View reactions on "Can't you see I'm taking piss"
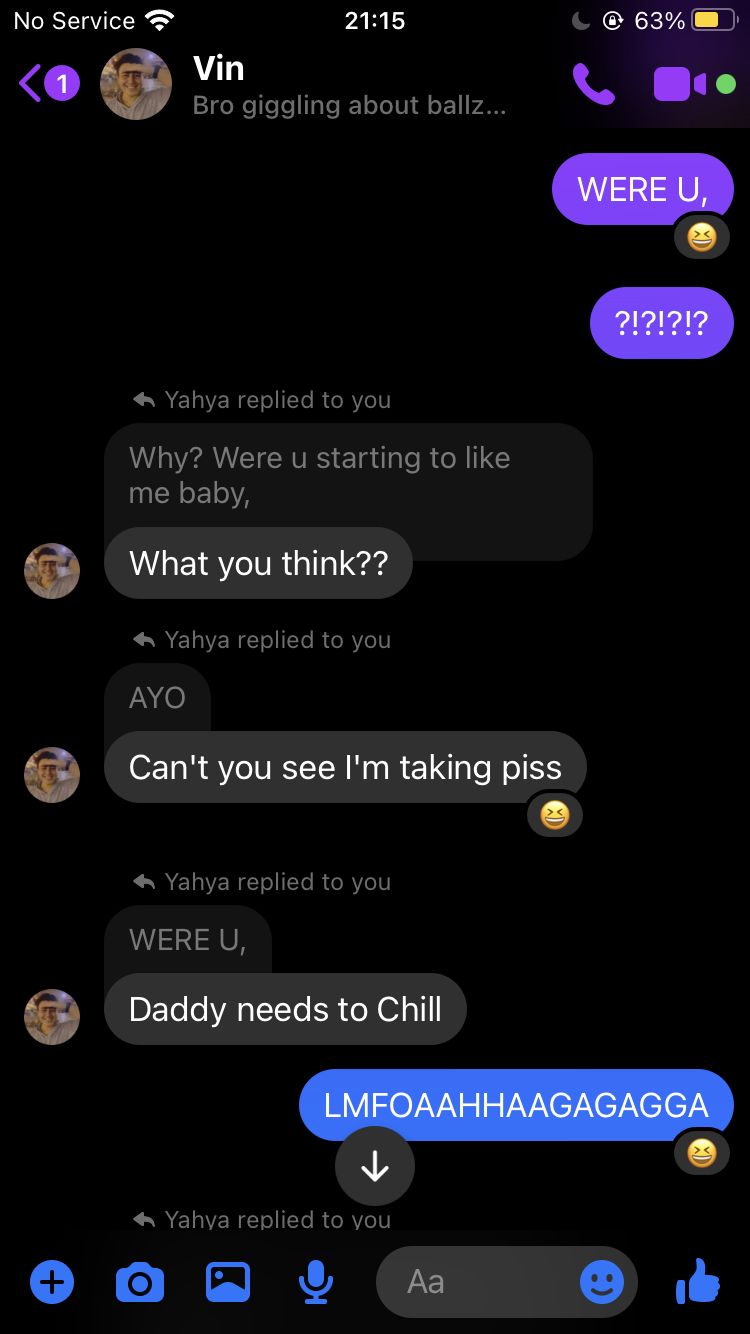The image size is (750, 1334). click(x=554, y=816)
